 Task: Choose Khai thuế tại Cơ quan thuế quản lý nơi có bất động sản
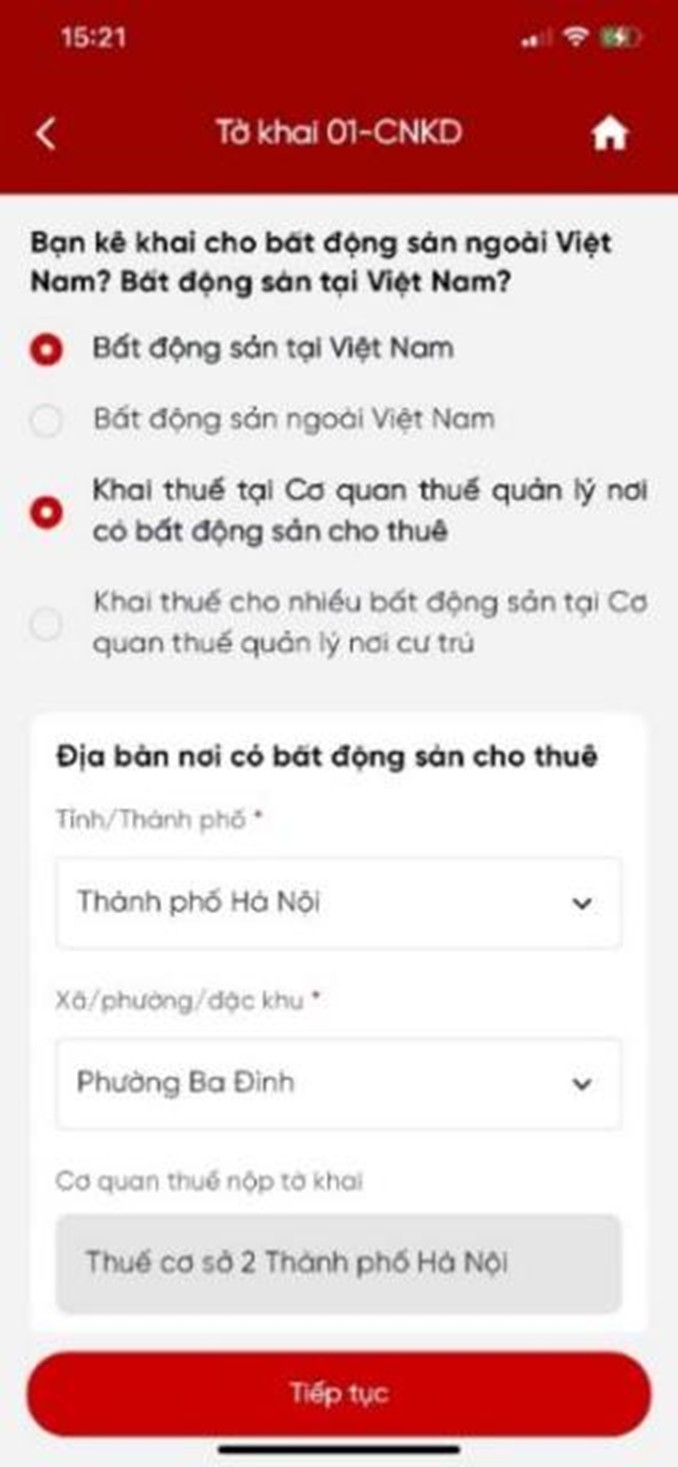pyautogui.click(x=46, y=512)
